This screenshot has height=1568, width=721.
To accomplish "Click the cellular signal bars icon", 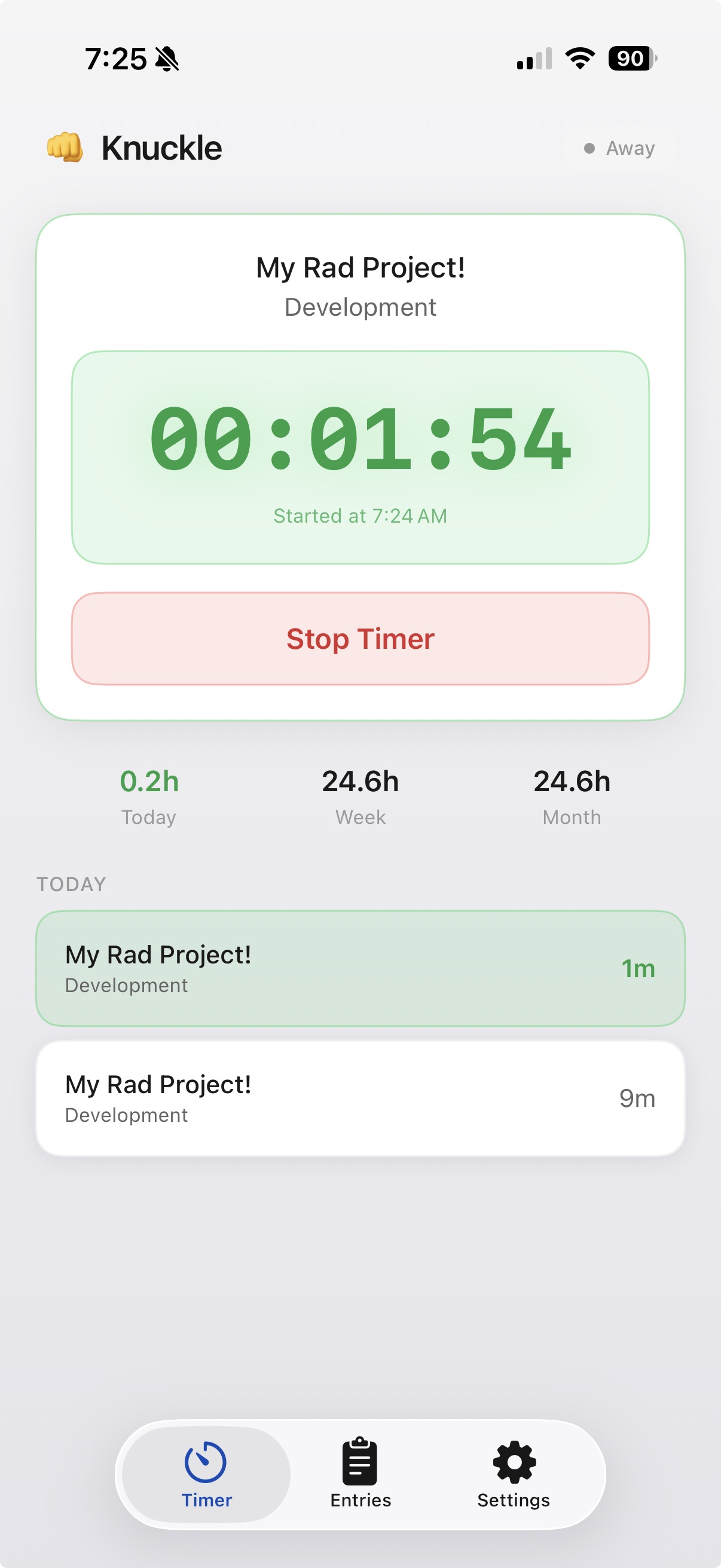I will pyautogui.click(x=534, y=58).
